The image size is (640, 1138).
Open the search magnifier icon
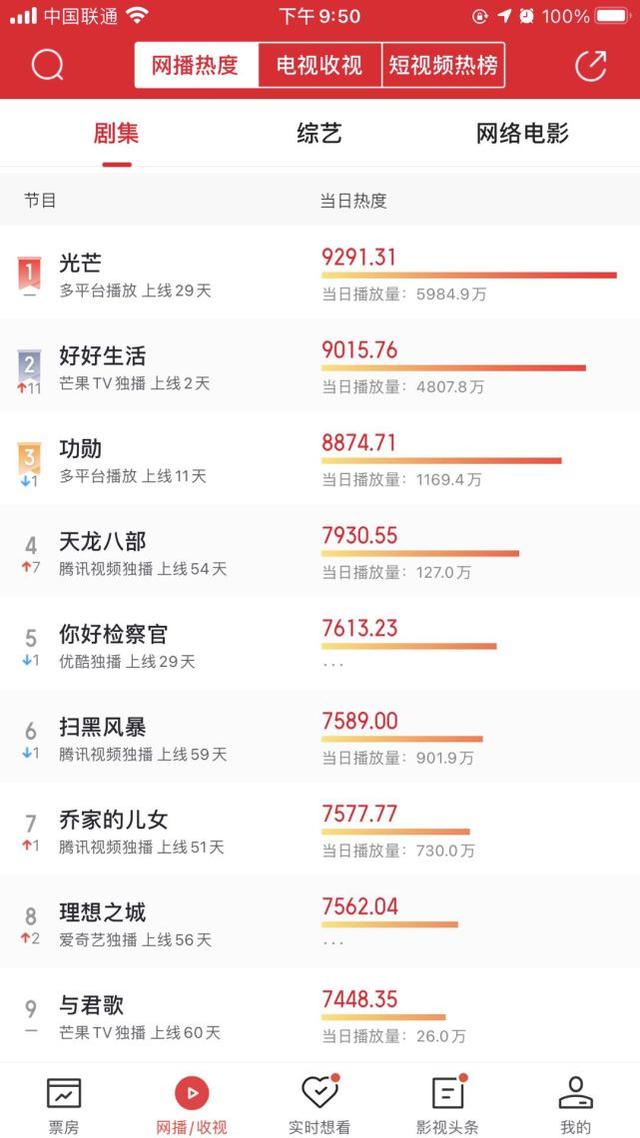pos(48,66)
